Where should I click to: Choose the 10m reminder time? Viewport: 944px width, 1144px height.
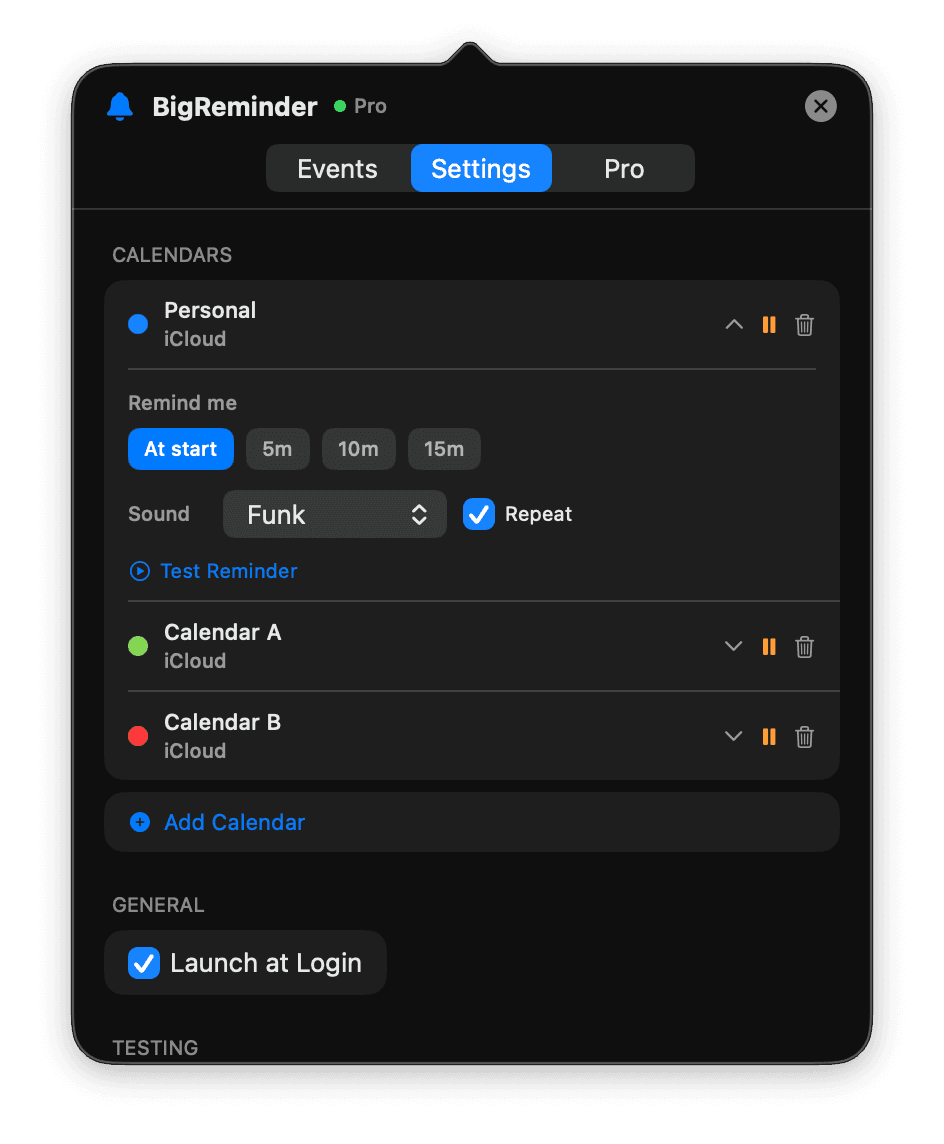[358, 449]
